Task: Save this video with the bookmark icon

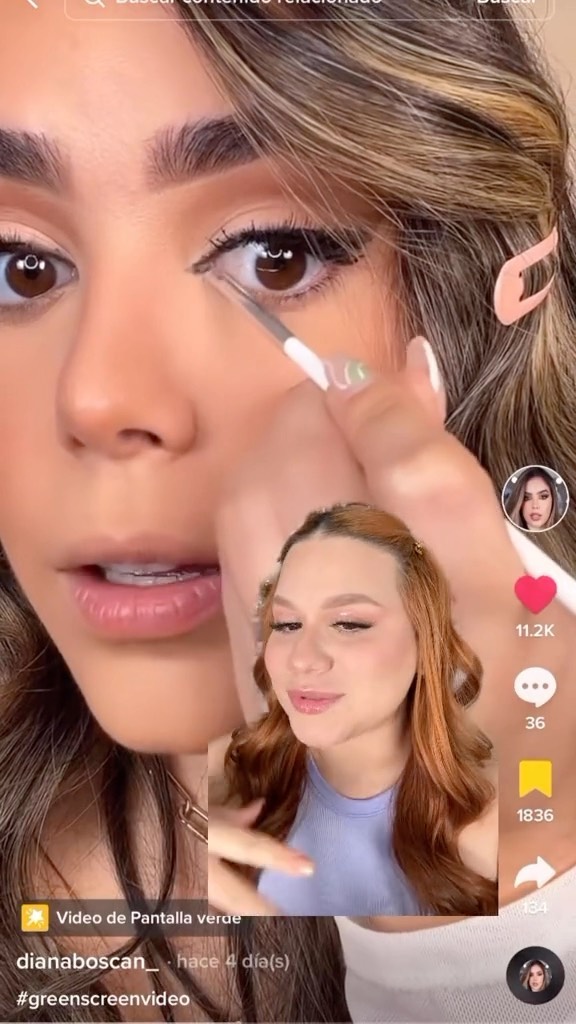Action: click(x=535, y=778)
